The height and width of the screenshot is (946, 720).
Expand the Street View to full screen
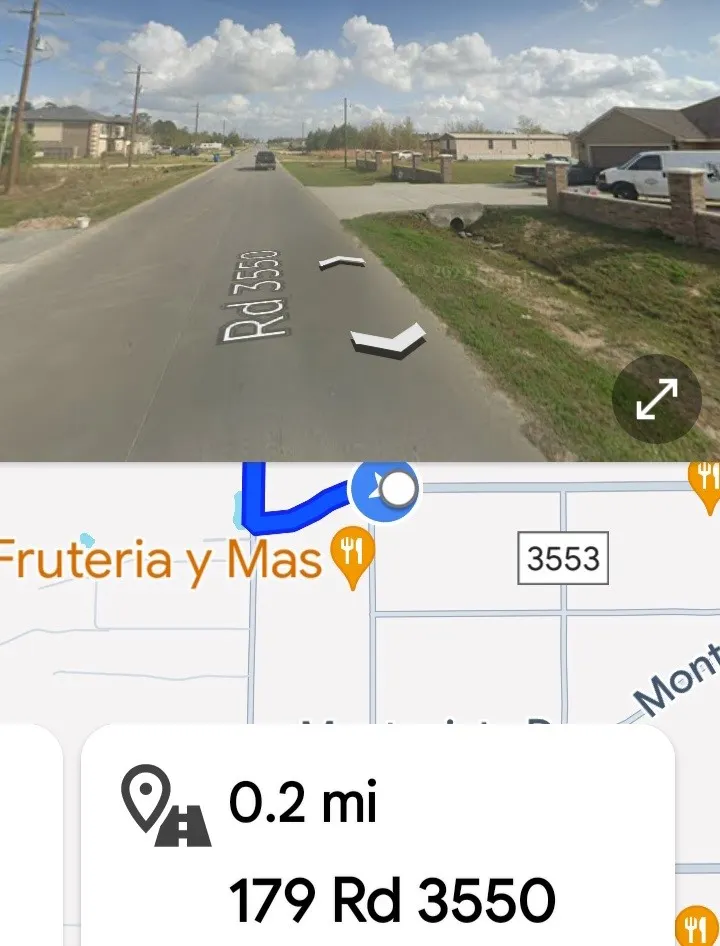pos(656,399)
